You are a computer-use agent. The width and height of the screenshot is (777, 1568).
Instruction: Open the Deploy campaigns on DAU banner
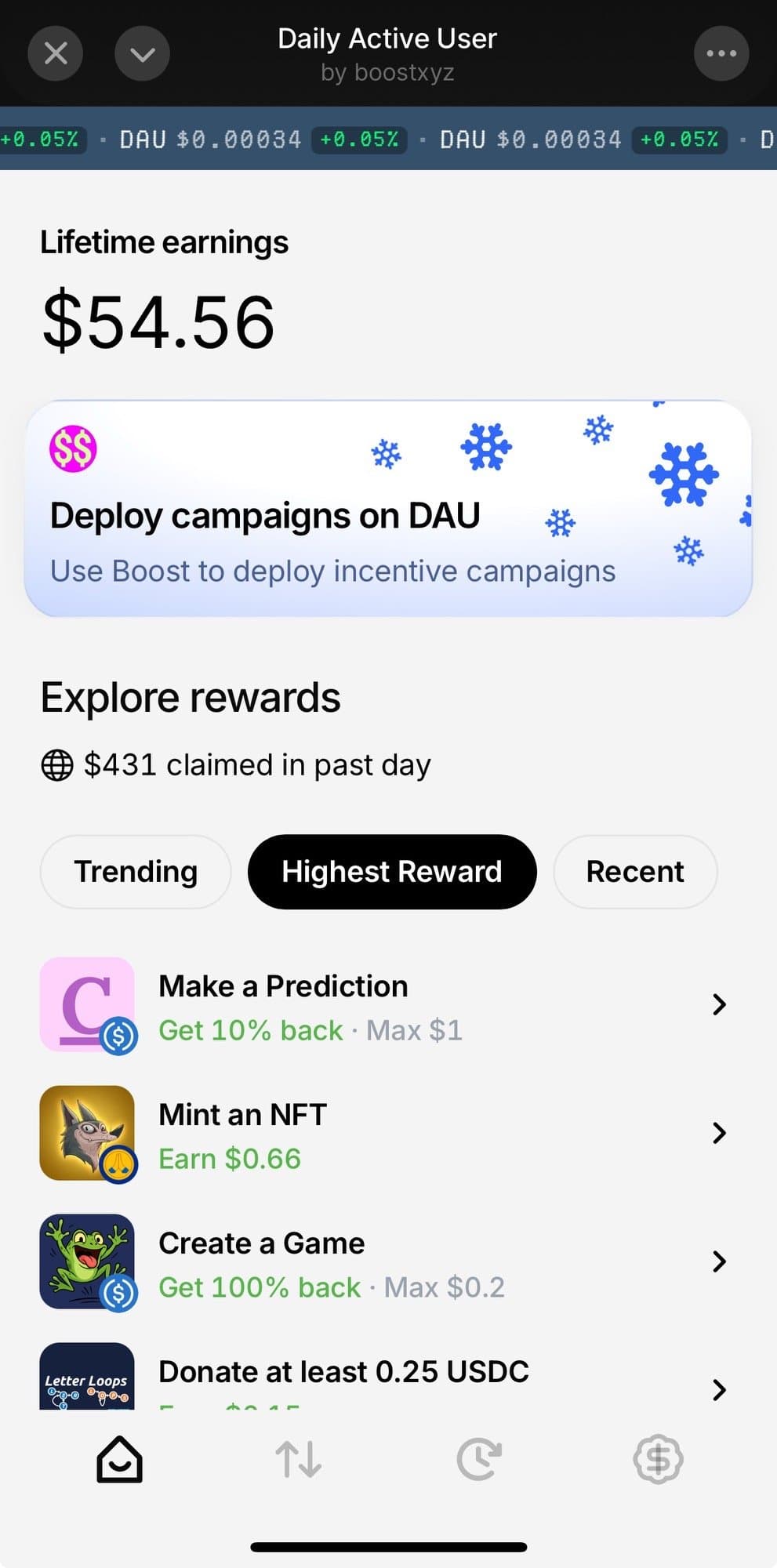[x=388, y=509]
